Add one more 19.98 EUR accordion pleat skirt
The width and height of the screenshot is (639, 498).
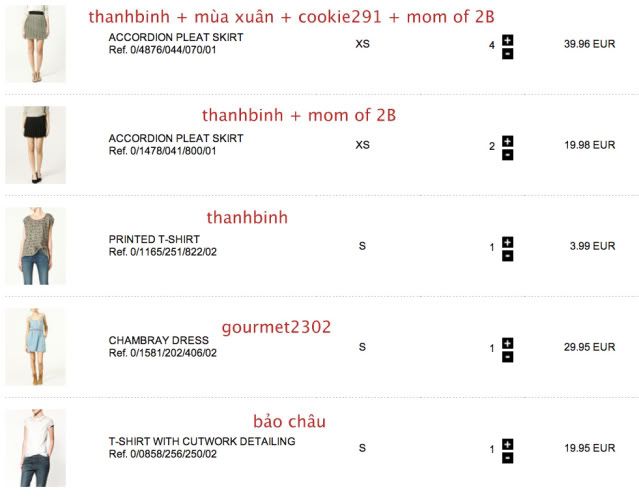(x=508, y=141)
